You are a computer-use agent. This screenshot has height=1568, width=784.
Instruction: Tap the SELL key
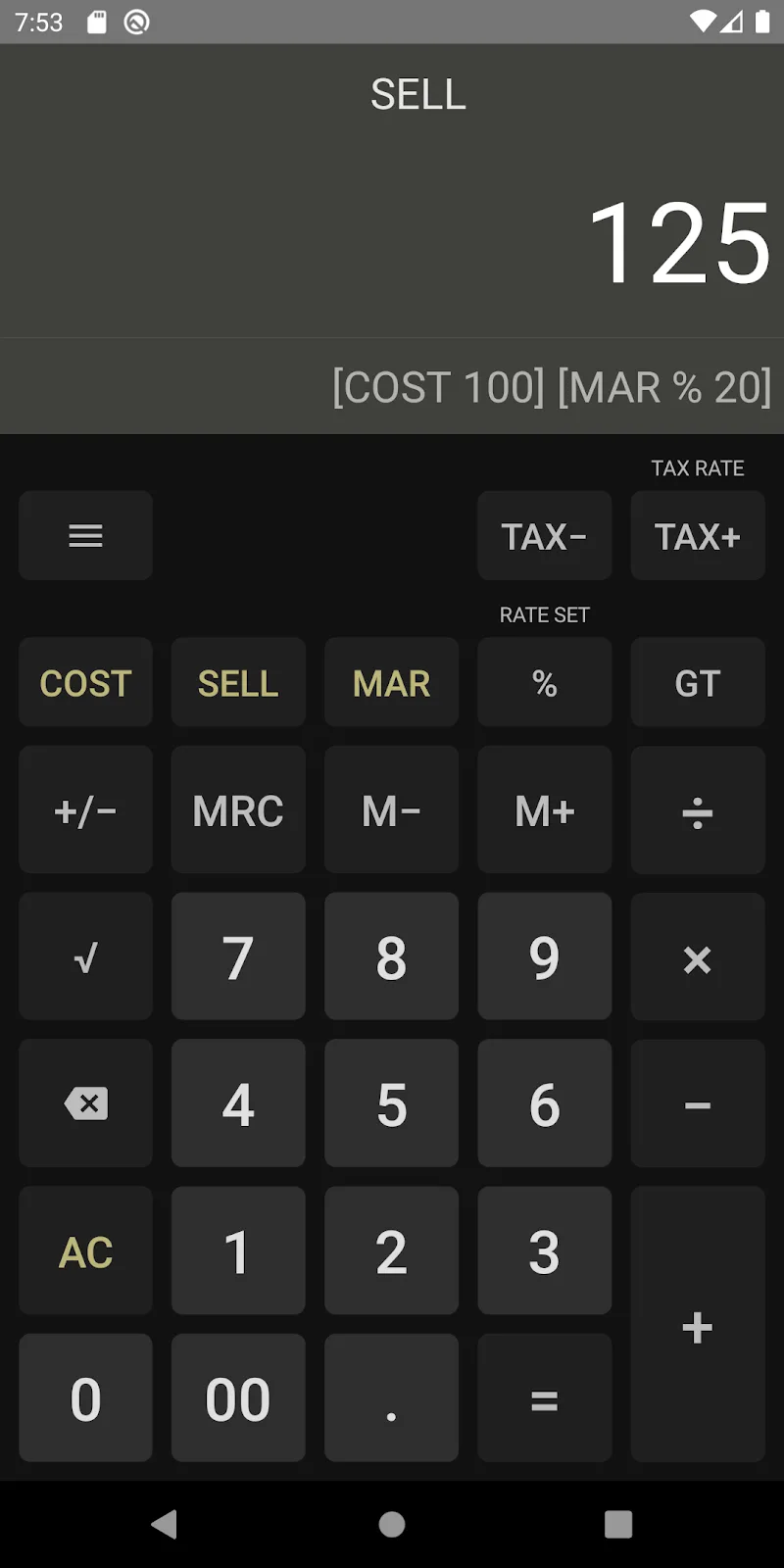tap(238, 682)
